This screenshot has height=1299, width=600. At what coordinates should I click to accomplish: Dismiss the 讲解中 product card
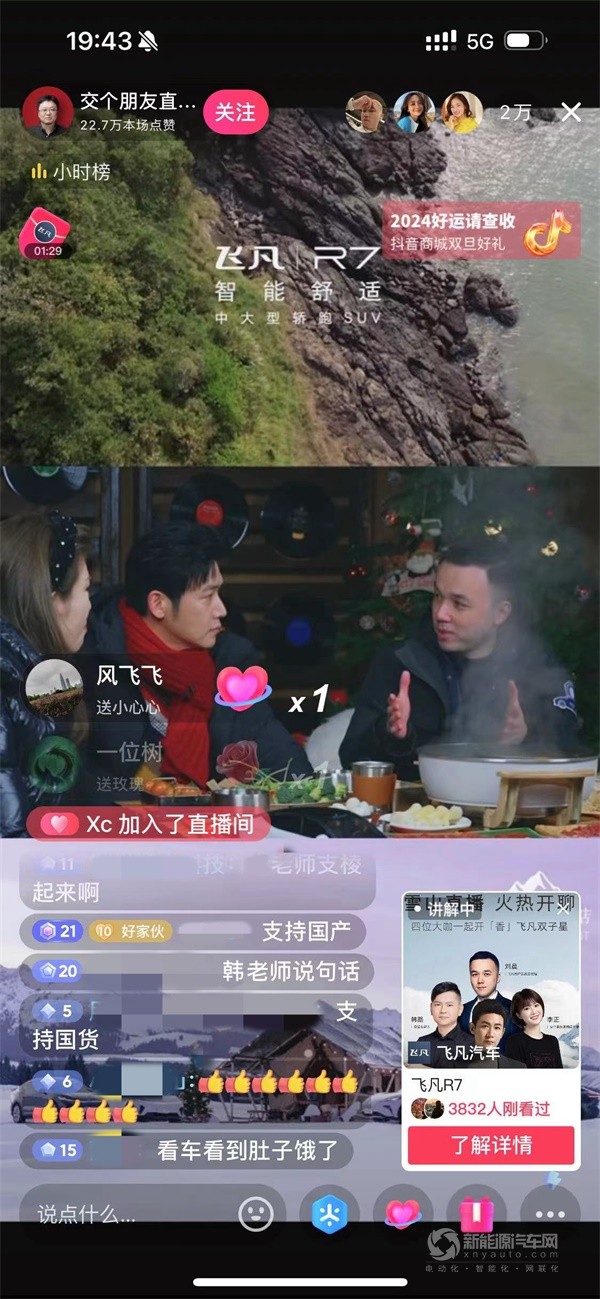coord(562,909)
